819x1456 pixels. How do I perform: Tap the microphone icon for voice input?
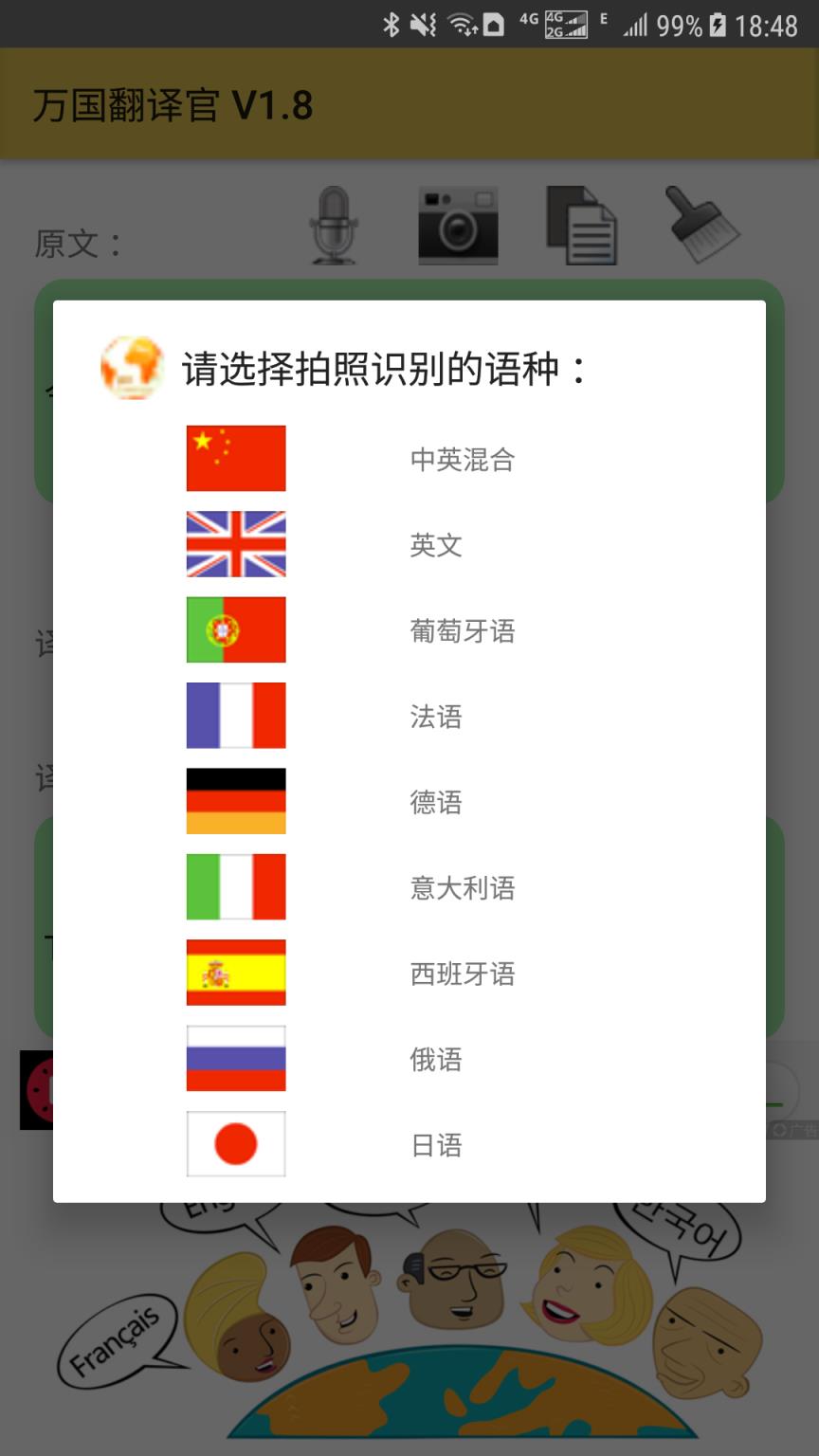[x=333, y=225]
